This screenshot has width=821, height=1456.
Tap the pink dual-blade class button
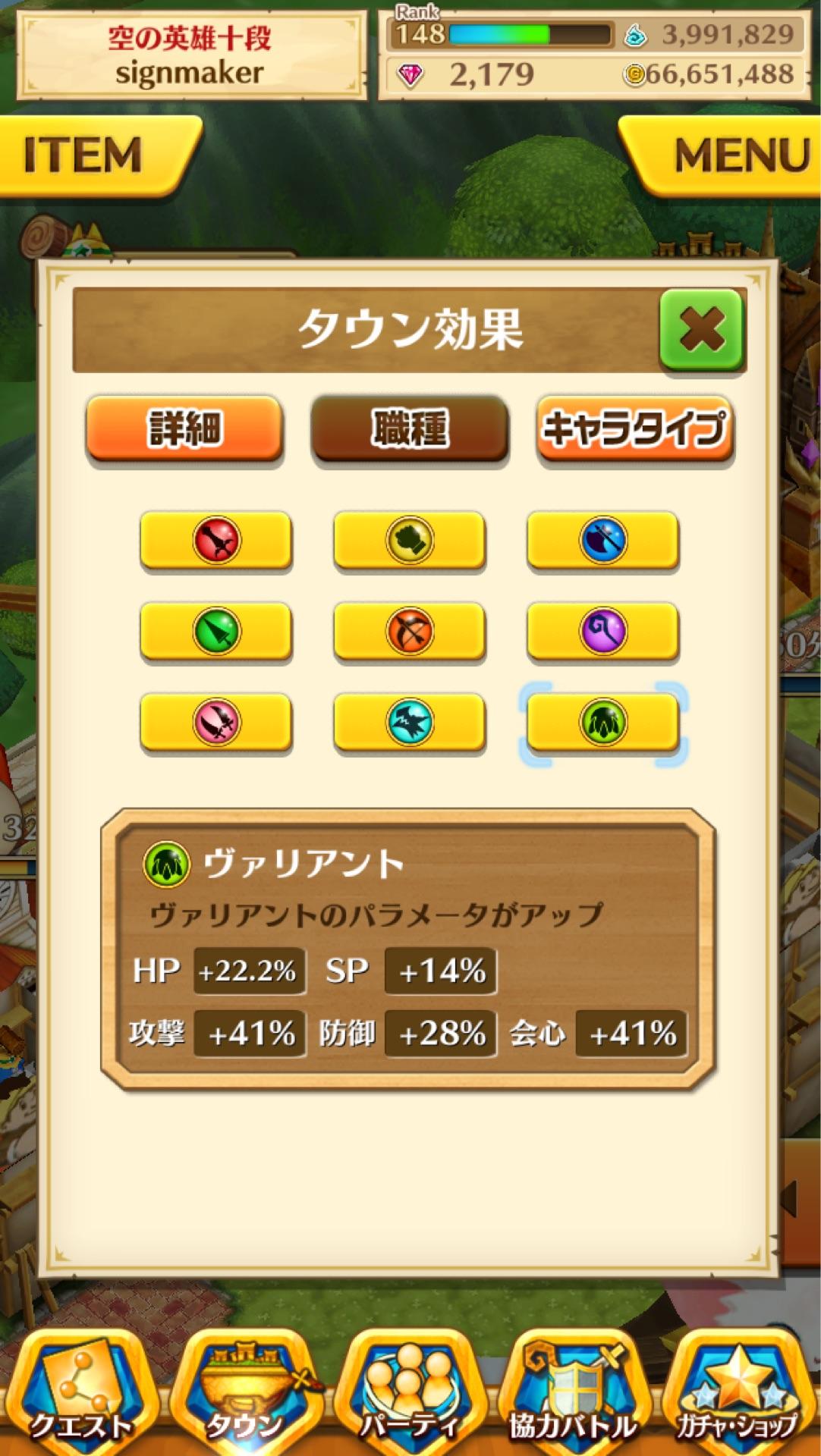point(216,722)
